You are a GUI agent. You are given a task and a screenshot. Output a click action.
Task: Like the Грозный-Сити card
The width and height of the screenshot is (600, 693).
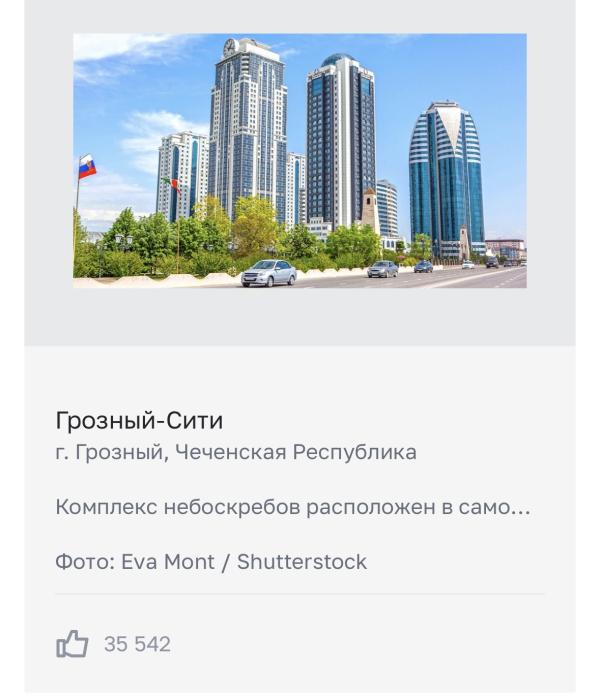pyautogui.click(x=72, y=644)
